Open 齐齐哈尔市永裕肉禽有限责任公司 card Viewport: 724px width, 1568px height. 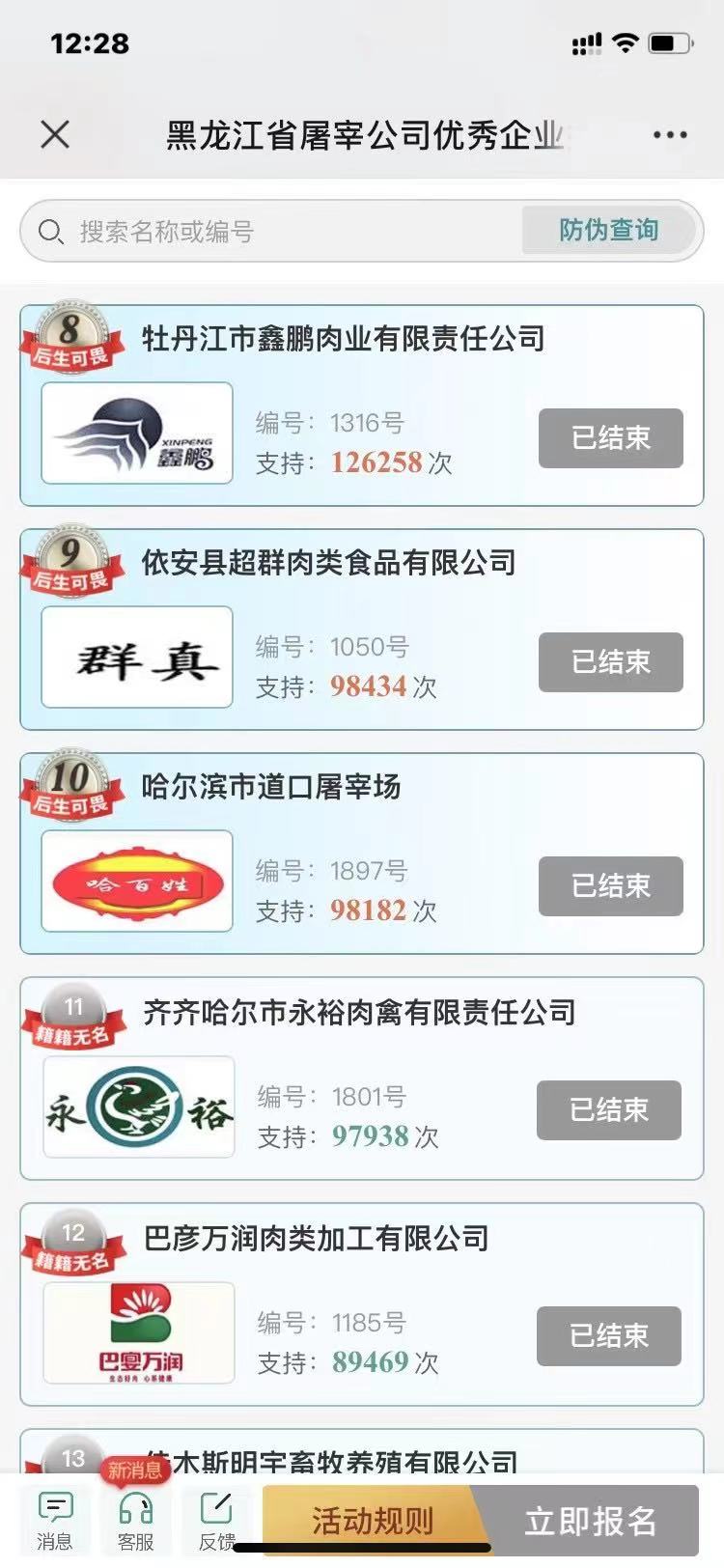pos(358,1013)
